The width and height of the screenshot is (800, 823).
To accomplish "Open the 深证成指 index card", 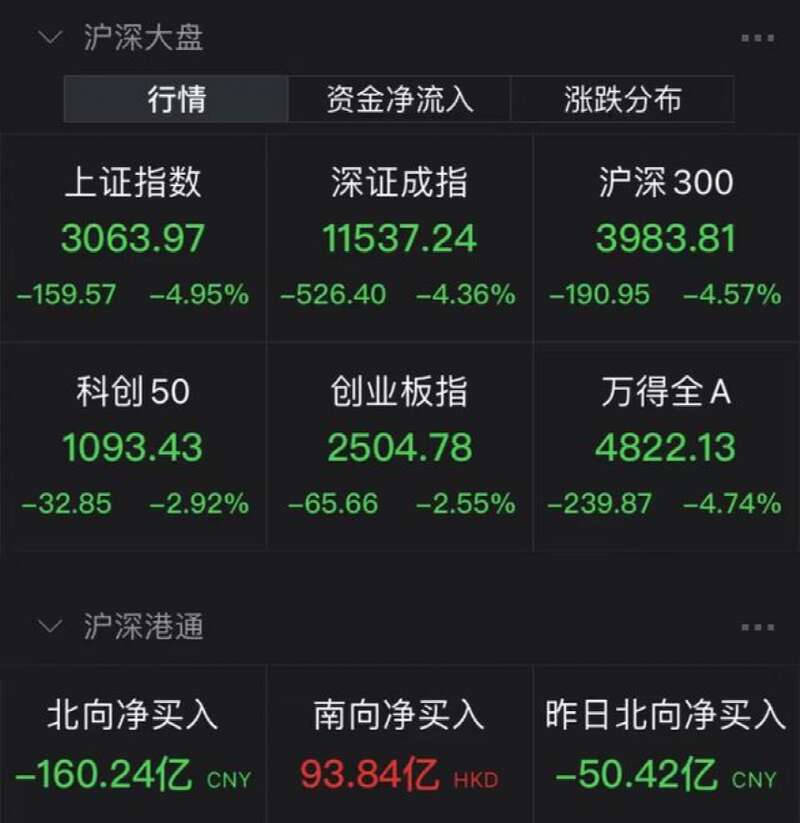I will [399, 238].
